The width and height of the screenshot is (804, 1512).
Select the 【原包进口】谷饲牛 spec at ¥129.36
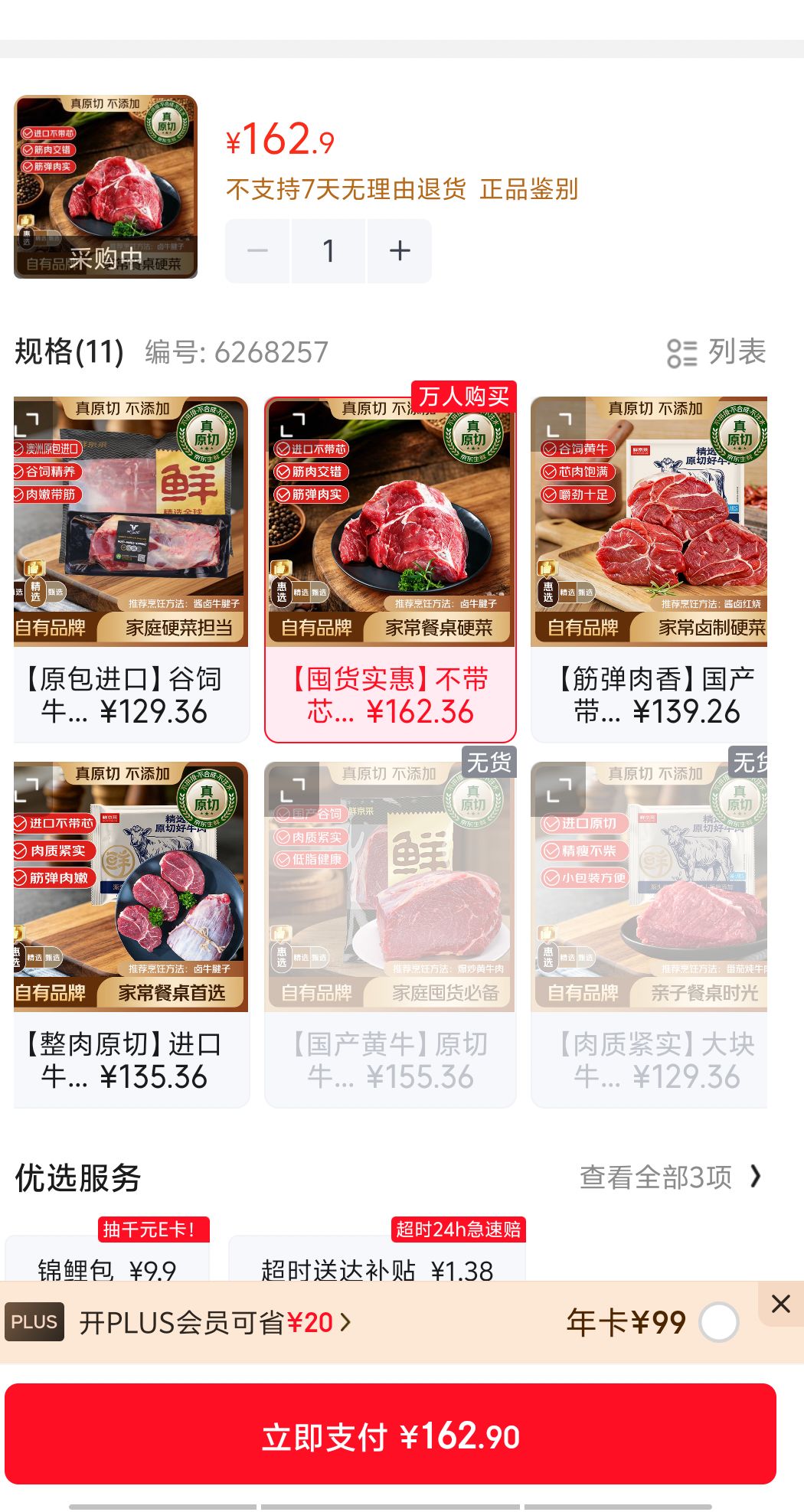coord(131,570)
